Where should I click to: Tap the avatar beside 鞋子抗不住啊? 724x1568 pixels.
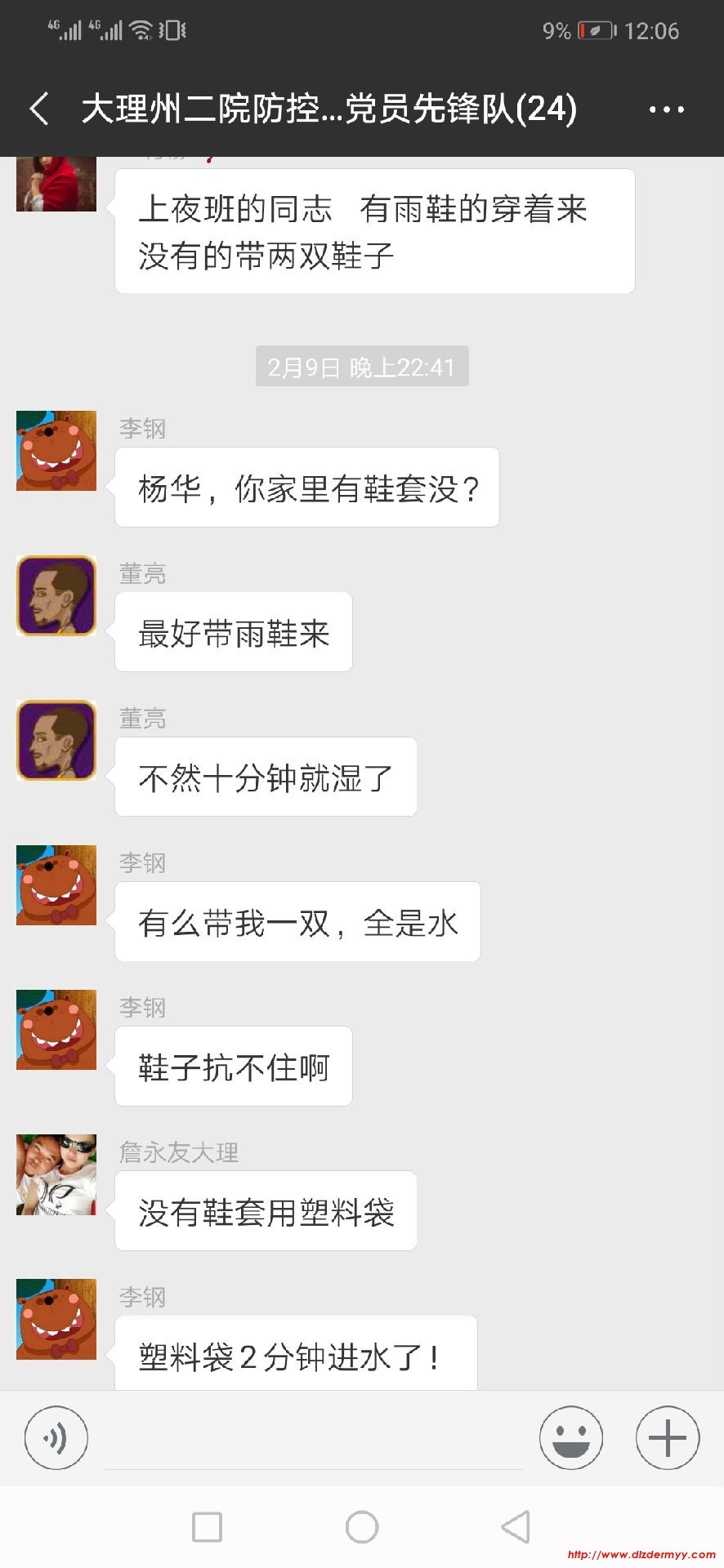(56, 1030)
